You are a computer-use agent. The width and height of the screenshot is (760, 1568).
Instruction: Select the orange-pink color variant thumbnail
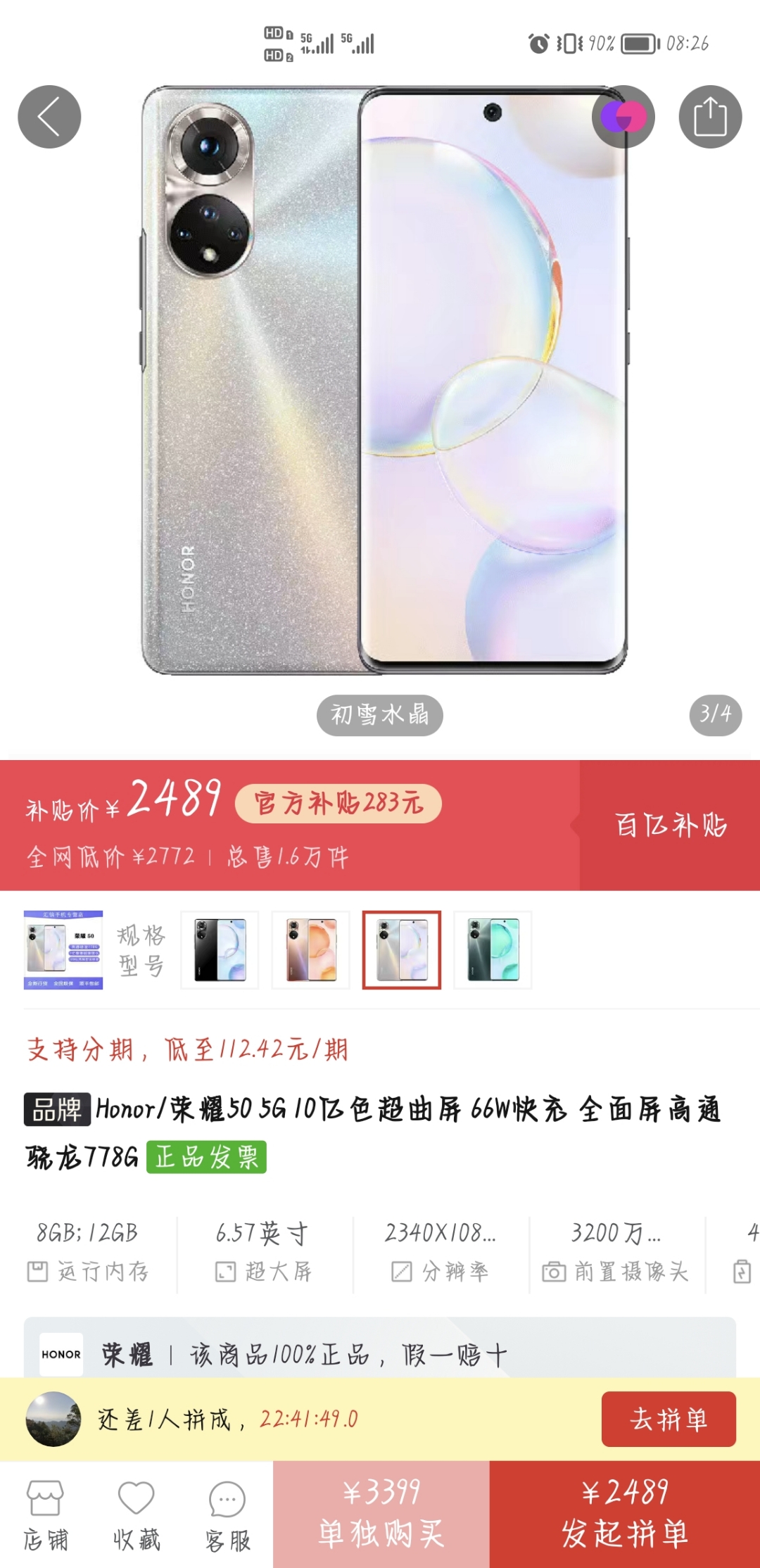[311, 950]
